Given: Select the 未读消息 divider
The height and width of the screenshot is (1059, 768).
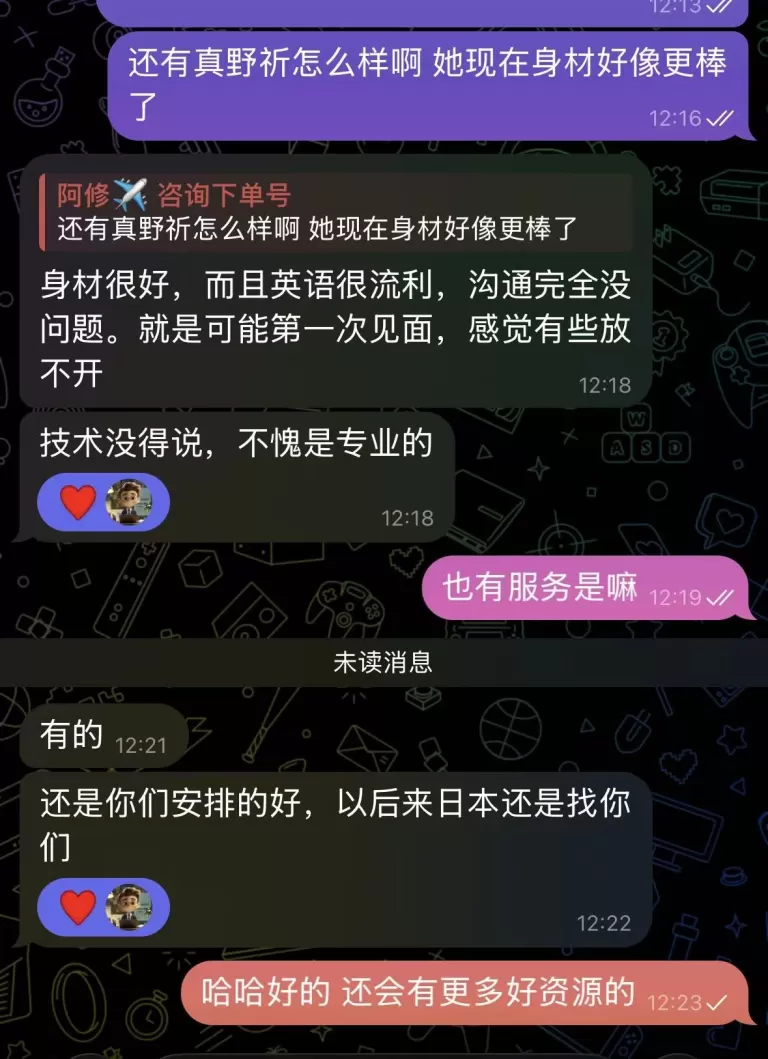Looking at the screenshot, I should click(384, 660).
